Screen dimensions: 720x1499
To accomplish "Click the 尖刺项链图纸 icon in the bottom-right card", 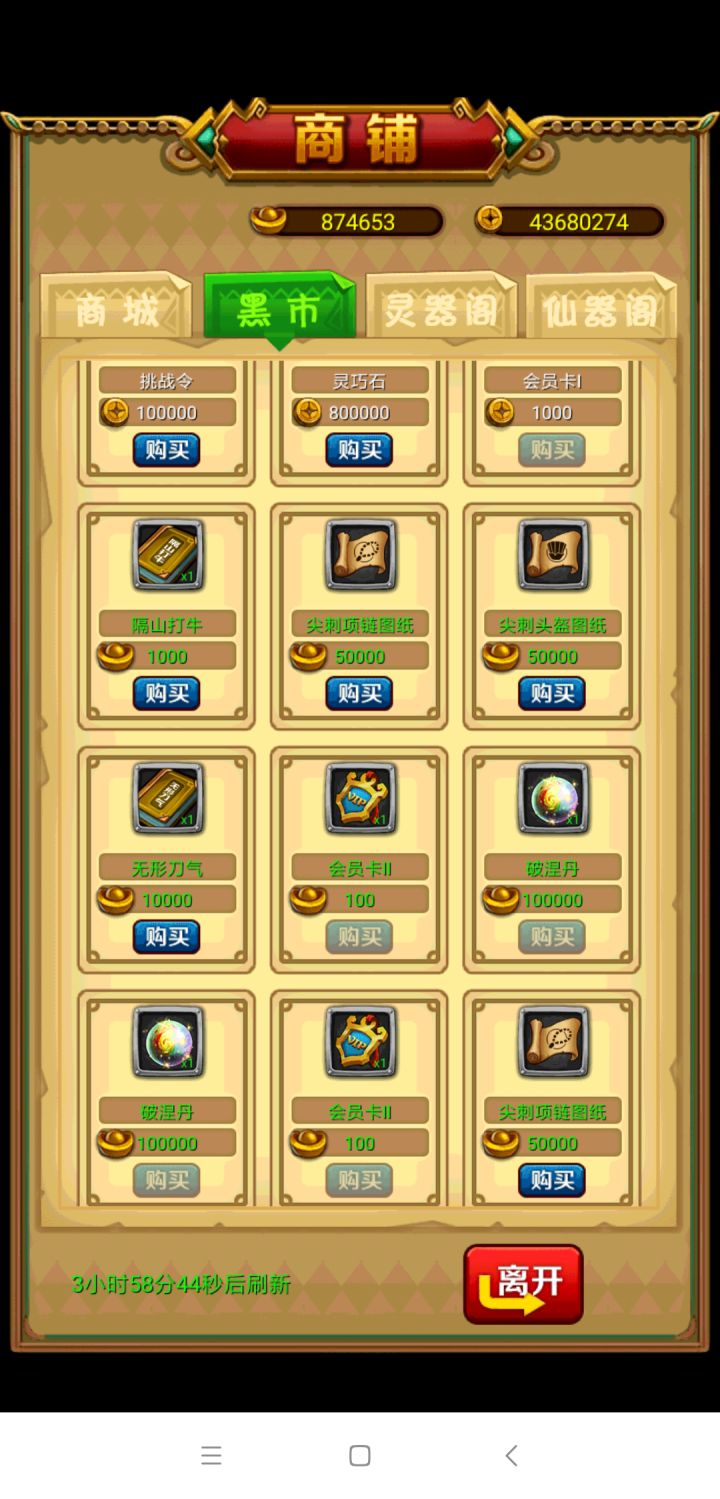I will click(551, 1040).
